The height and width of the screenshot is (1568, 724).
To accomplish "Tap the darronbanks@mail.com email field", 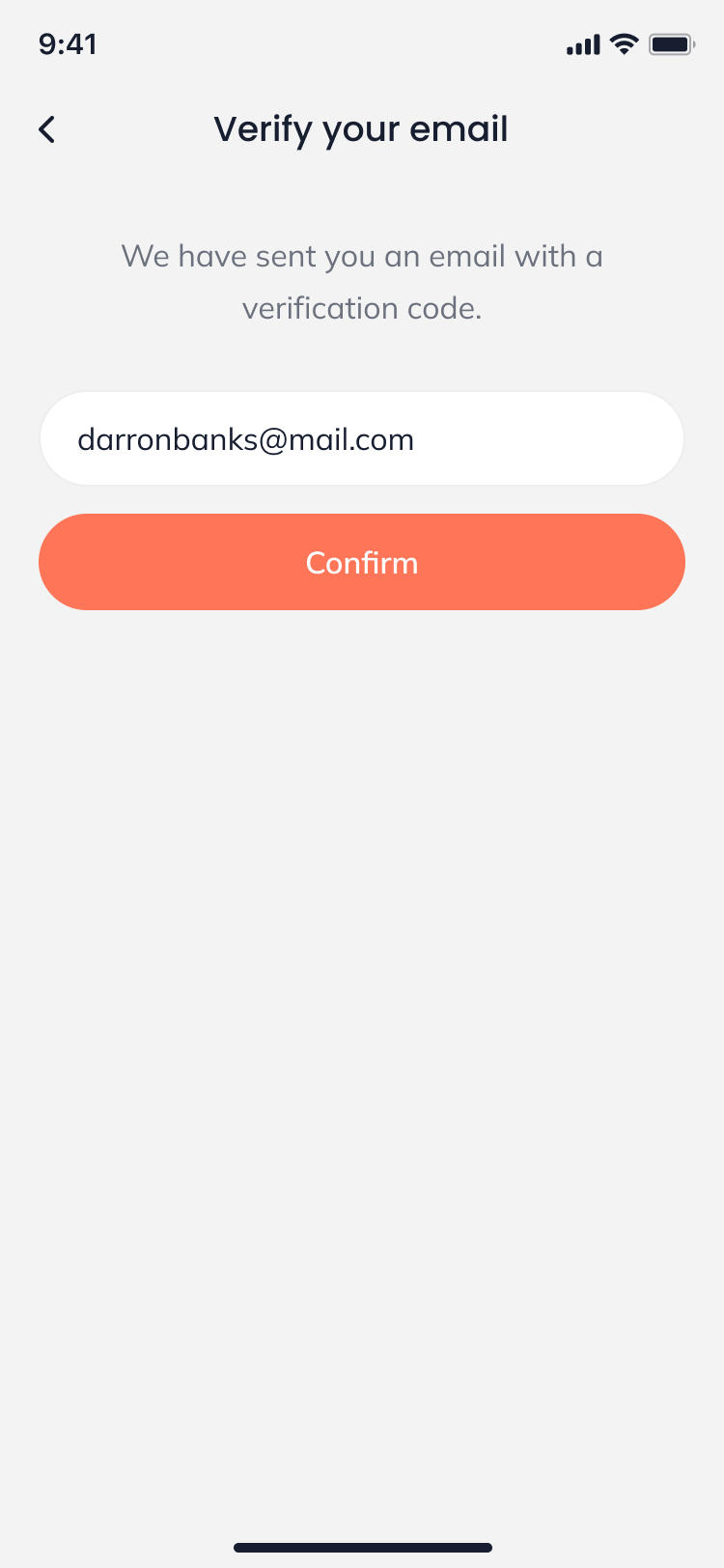I will [x=361, y=439].
